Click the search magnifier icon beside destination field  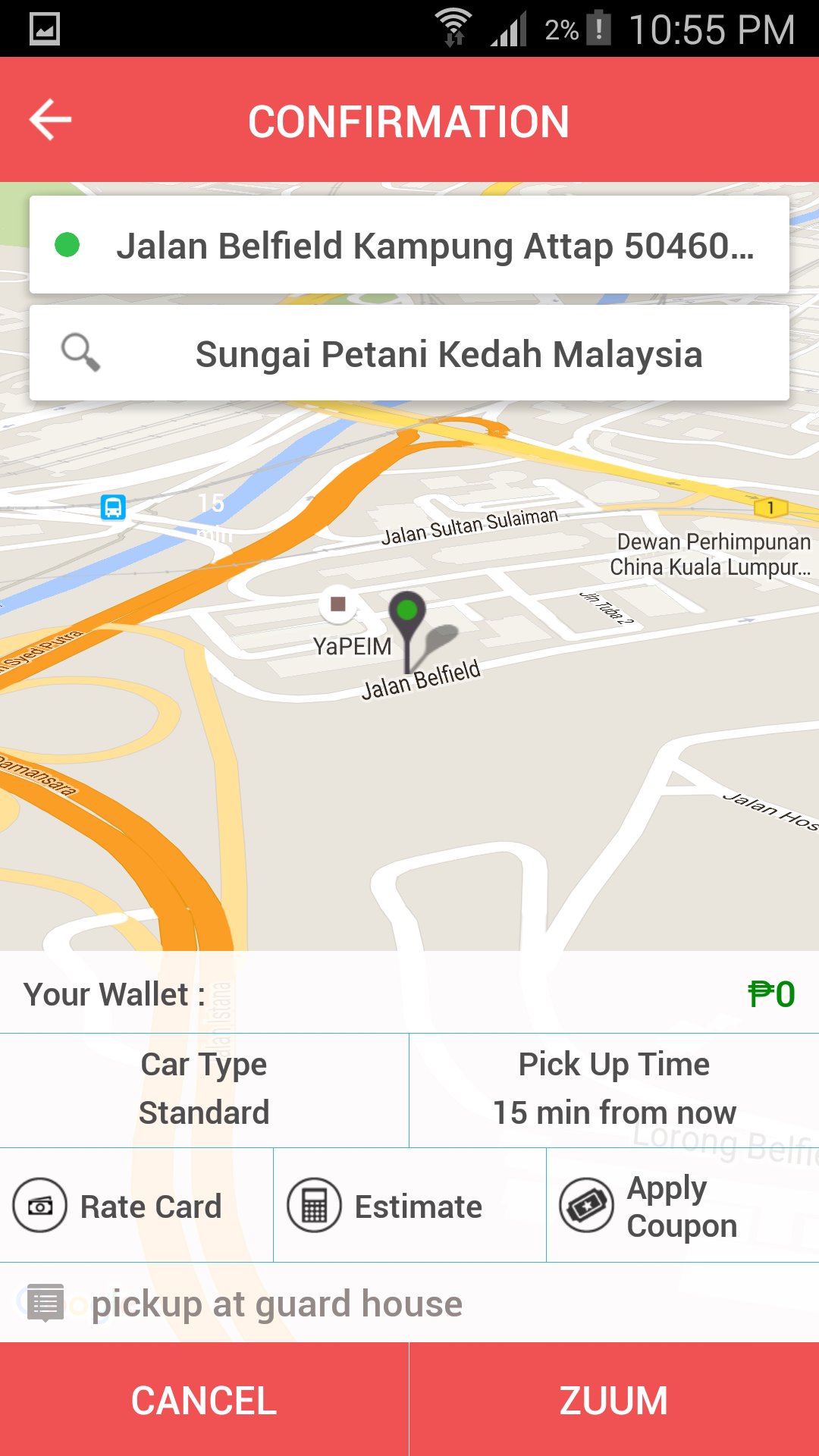coord(80,353)
